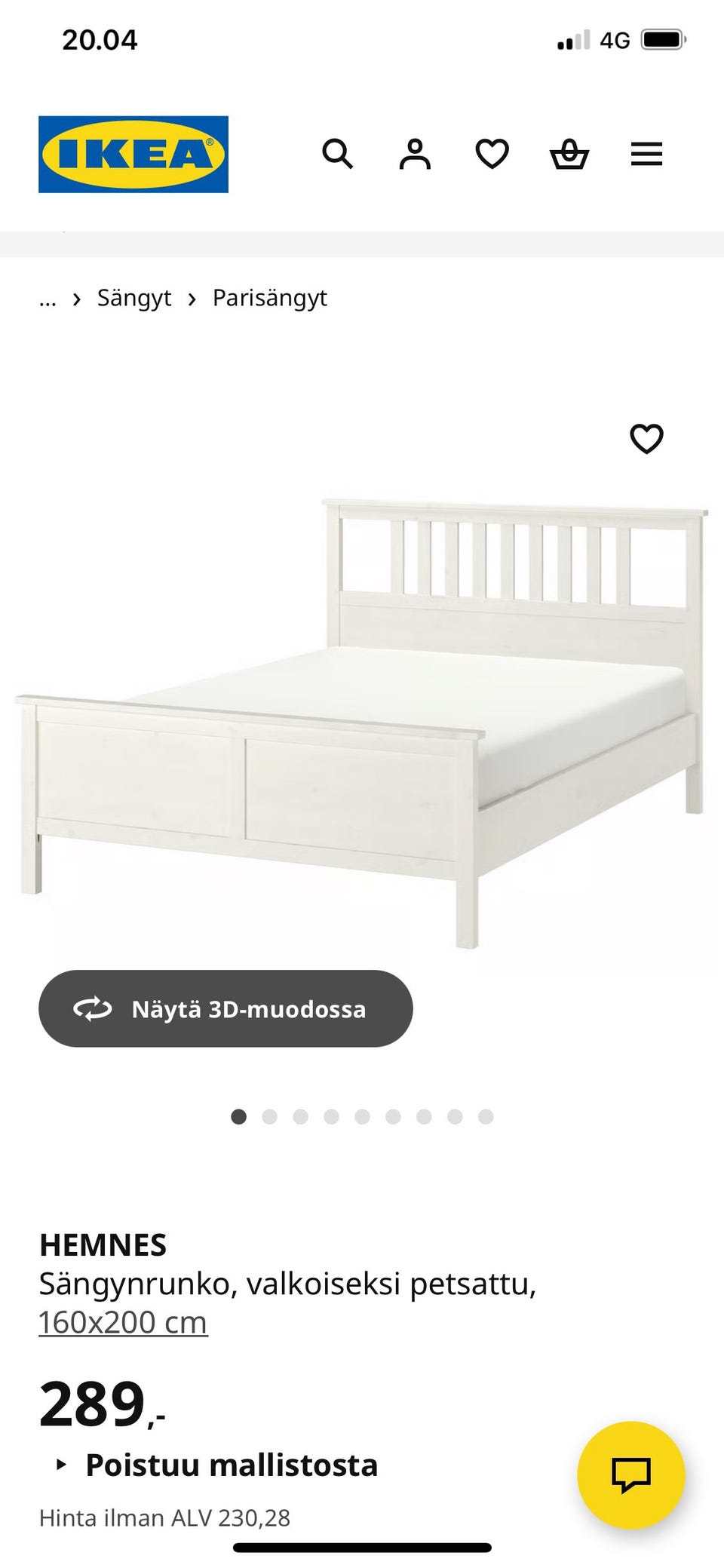This screenshot has width=724, height=1568.
Task: Select the first carousel dot
Action: 239,1116
